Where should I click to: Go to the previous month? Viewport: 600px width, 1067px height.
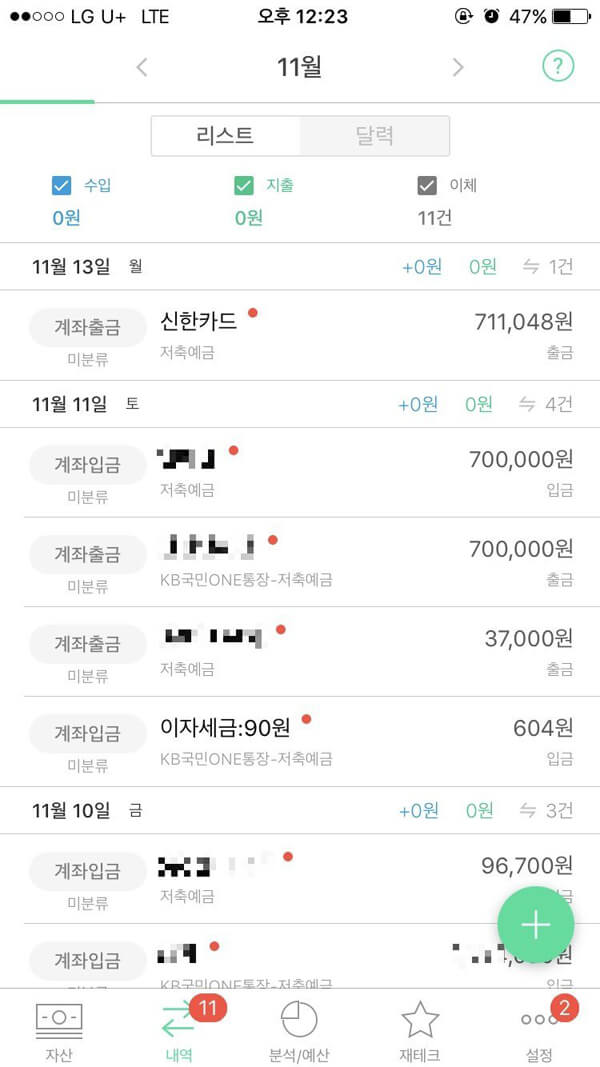pyautogui.click(x=141, y=67)
